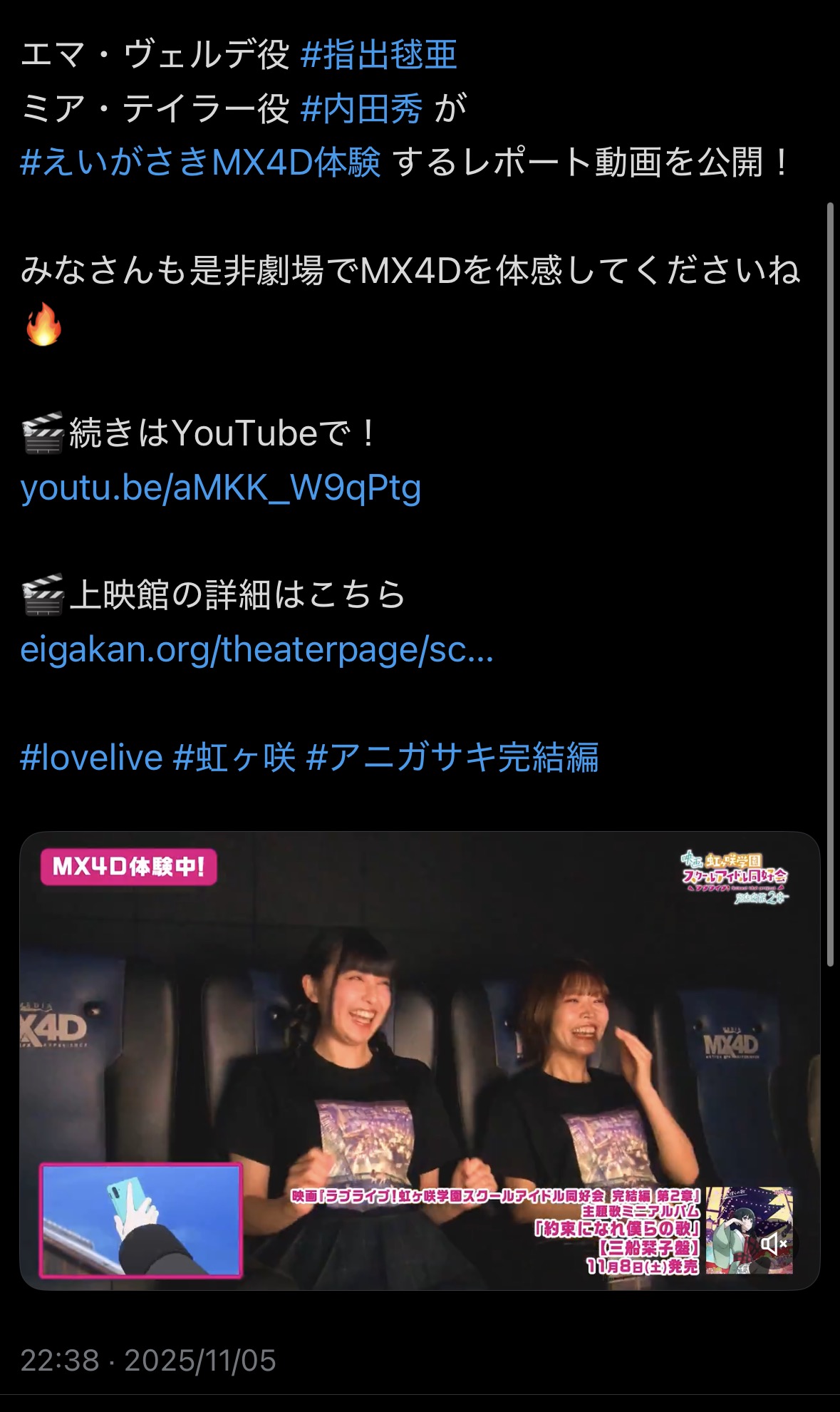The width and height of the screenshot is (840, 1412).
Task: Open the youtu.be/aMKK_W9qPtg link
Action: coord(221,488)
